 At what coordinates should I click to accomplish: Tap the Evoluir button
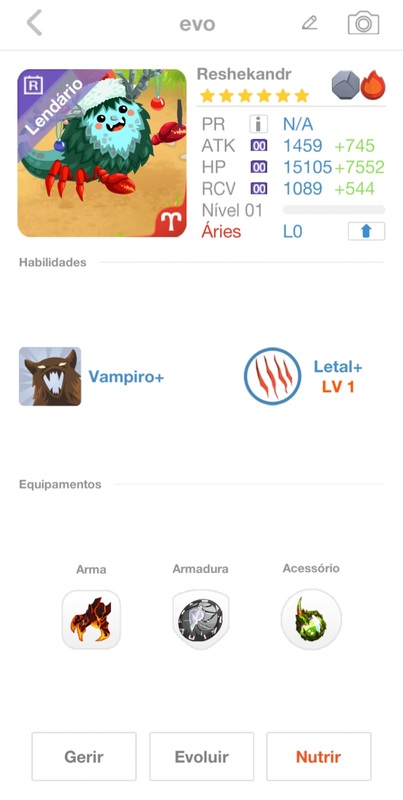[x=202, y=756]
